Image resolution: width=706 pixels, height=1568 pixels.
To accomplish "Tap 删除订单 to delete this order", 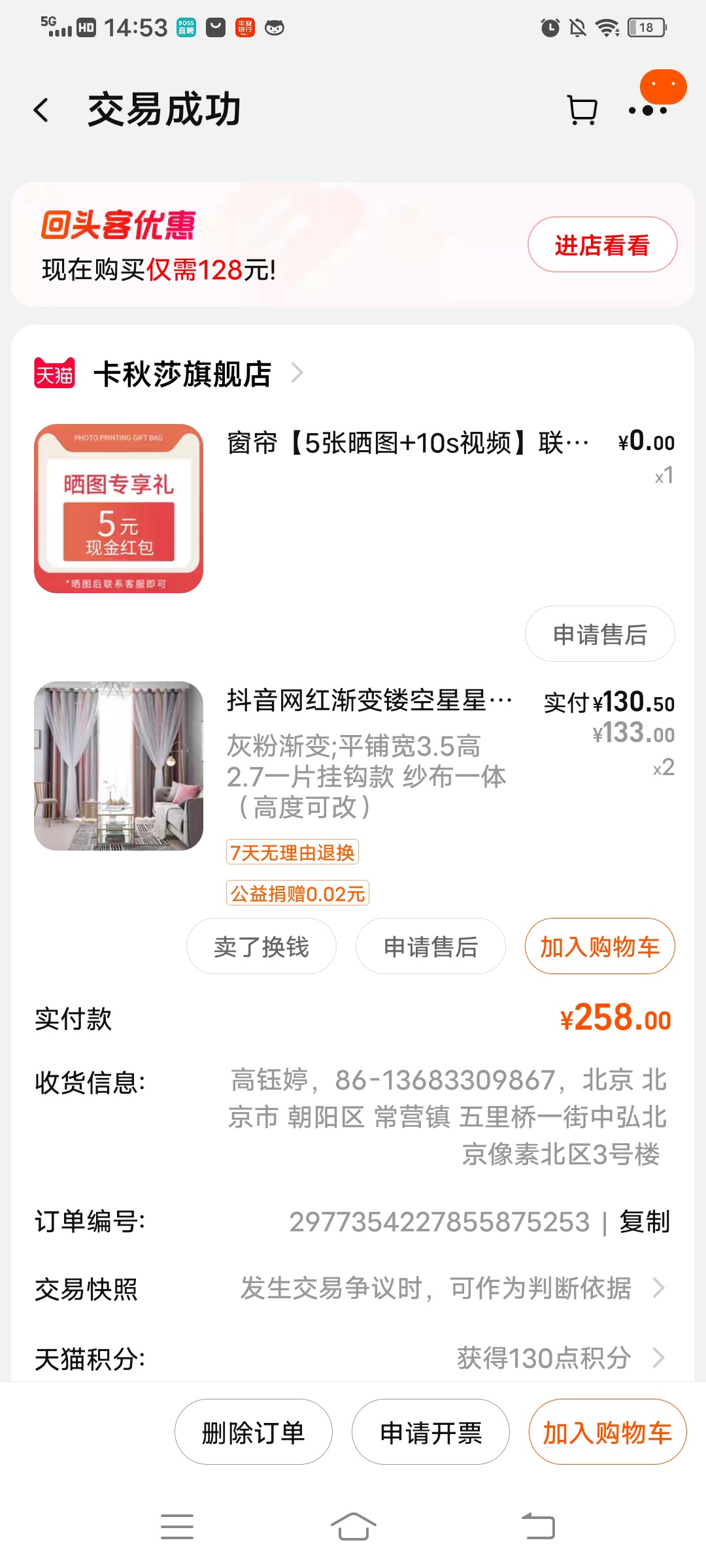I will 253,1432.
